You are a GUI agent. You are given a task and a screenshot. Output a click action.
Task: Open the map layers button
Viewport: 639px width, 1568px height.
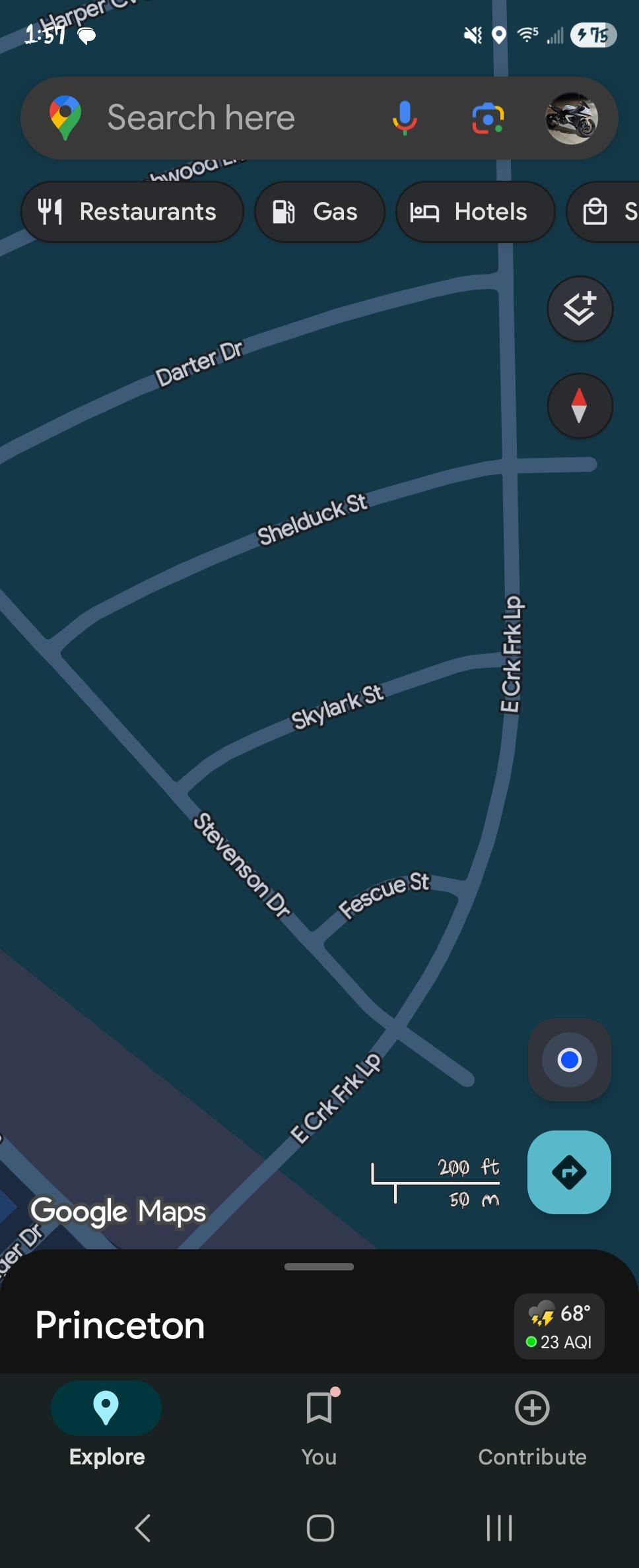[x=580, y=309]
